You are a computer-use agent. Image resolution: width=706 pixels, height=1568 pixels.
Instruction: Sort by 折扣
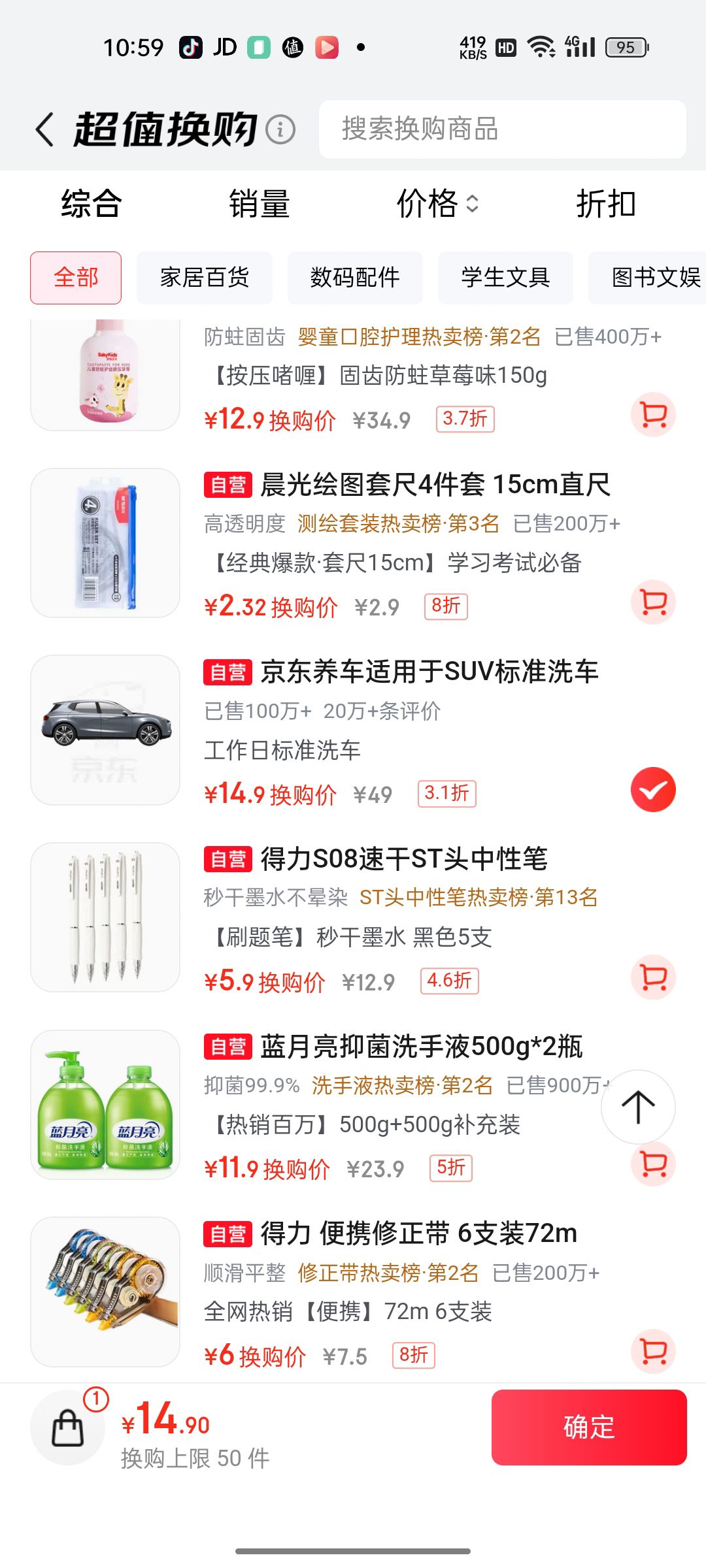606,204
